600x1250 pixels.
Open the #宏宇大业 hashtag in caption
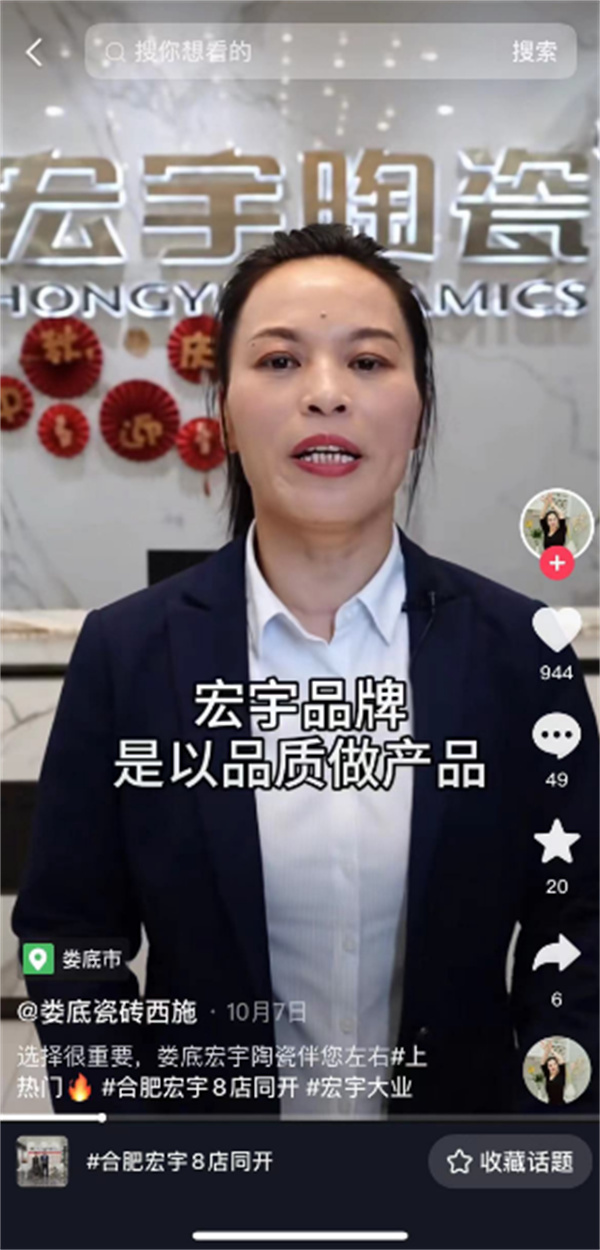359,1089
